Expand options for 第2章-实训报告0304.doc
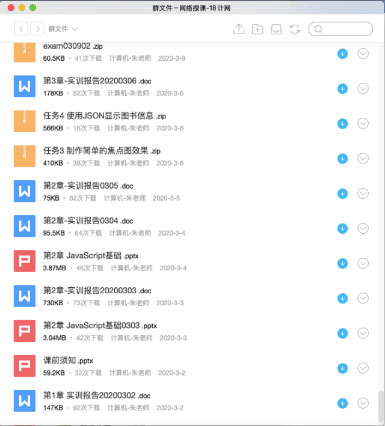 pos(363,228)
